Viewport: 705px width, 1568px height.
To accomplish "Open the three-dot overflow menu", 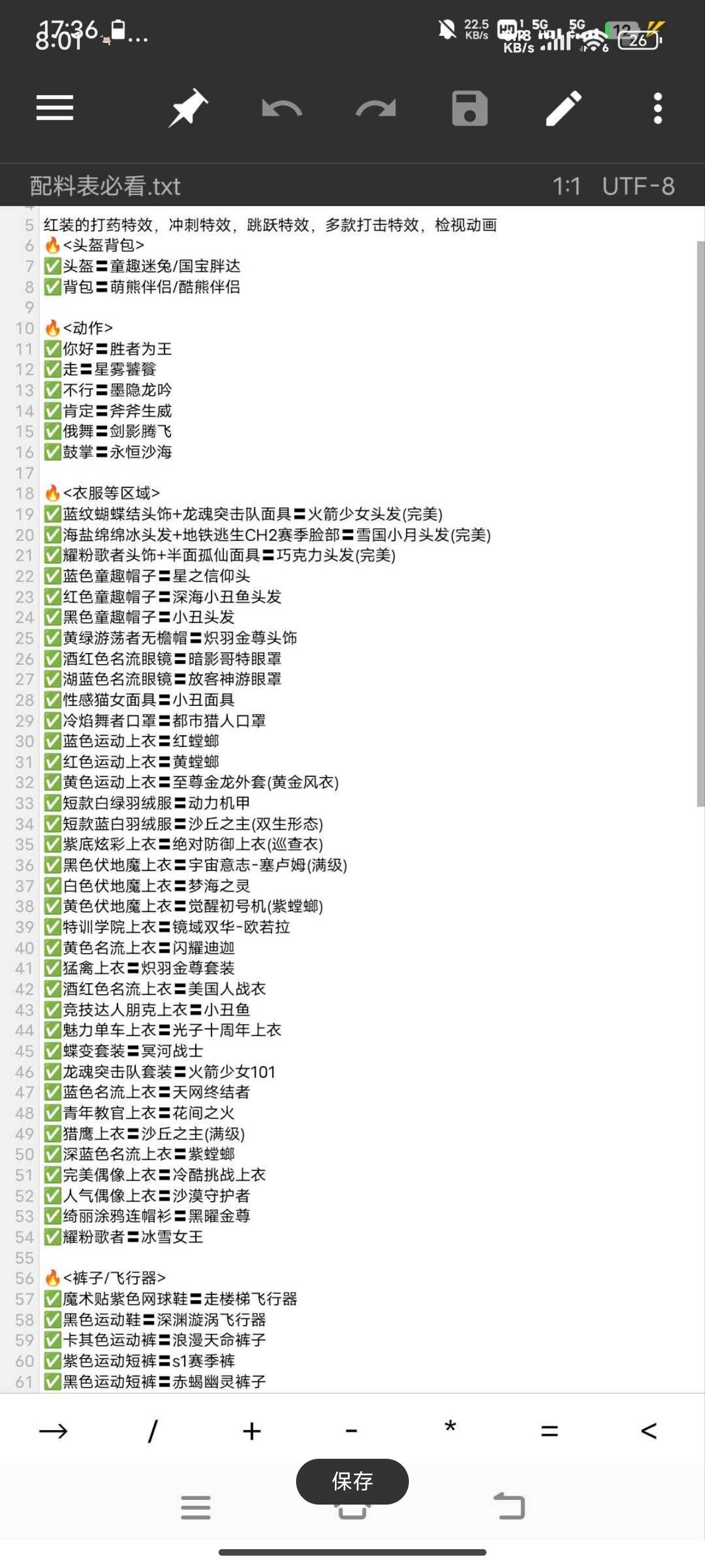I will (x=657, y=108).
